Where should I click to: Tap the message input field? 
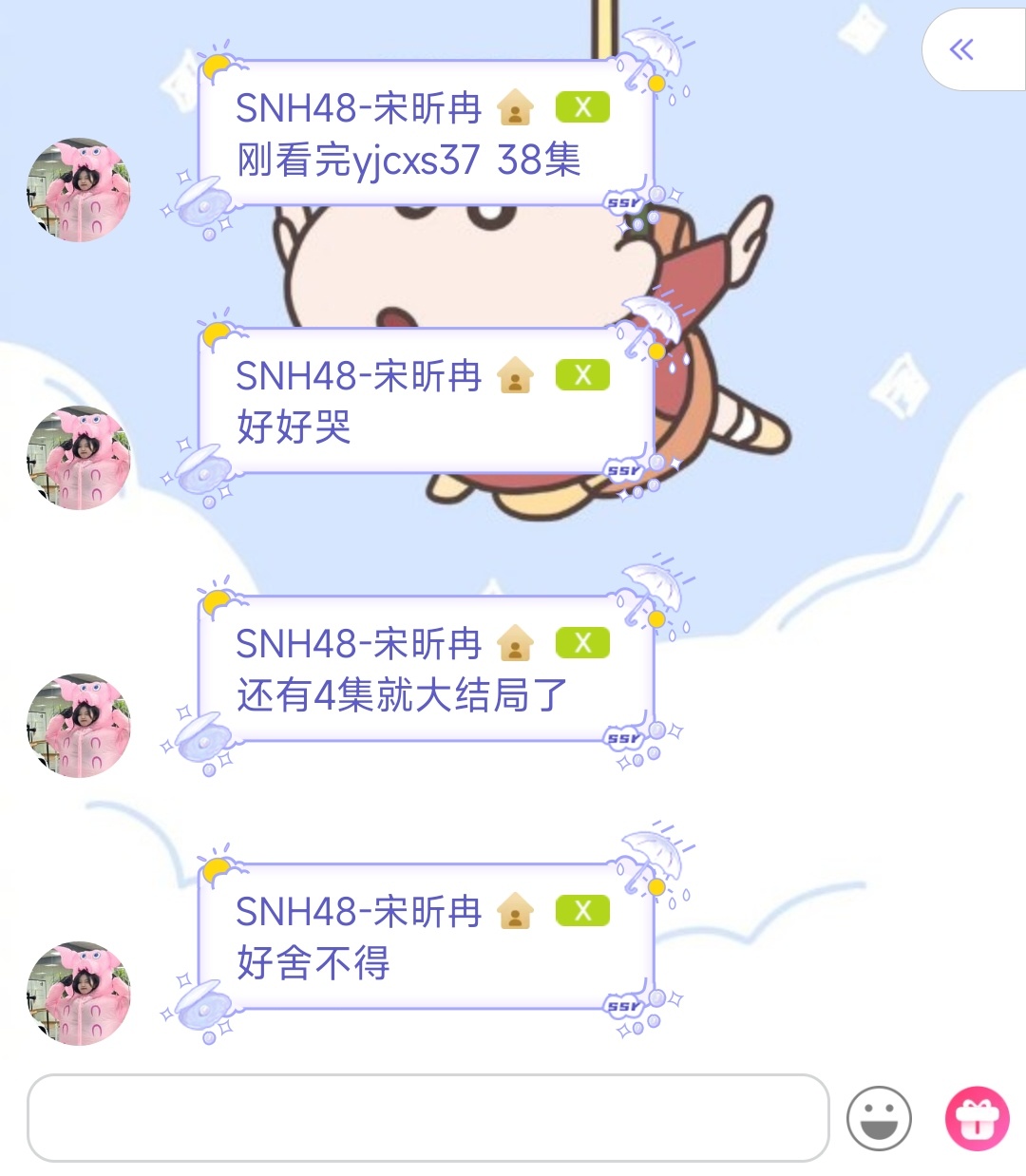click(427, 1118)
